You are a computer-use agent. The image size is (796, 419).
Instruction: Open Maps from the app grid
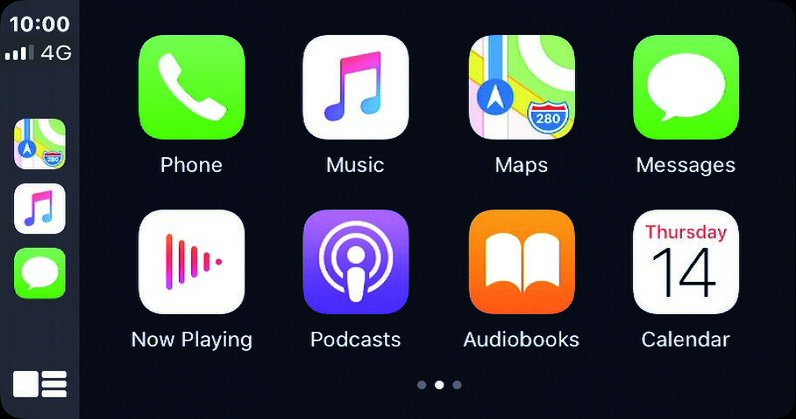(x=521, y=87)
